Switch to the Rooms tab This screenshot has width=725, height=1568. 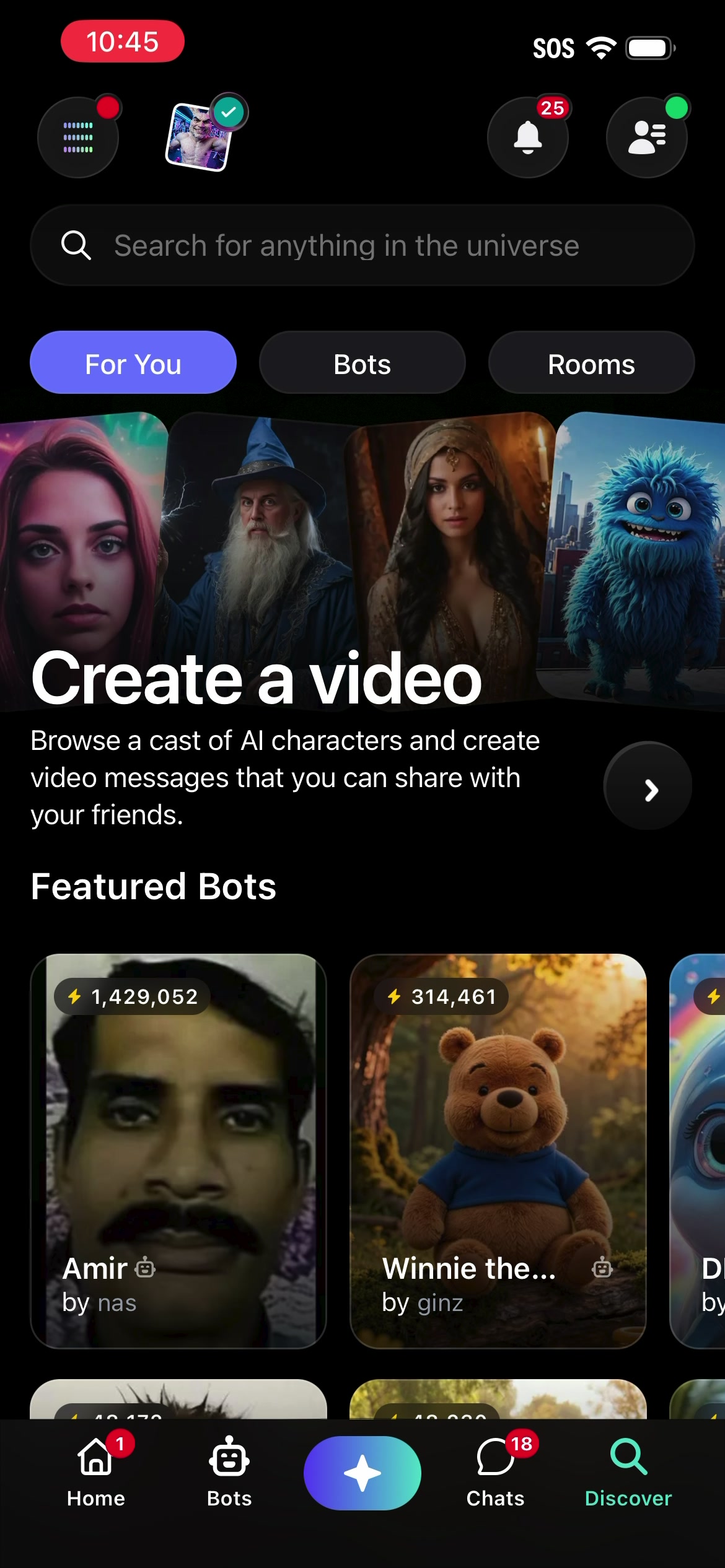click(x=592, y=363)
